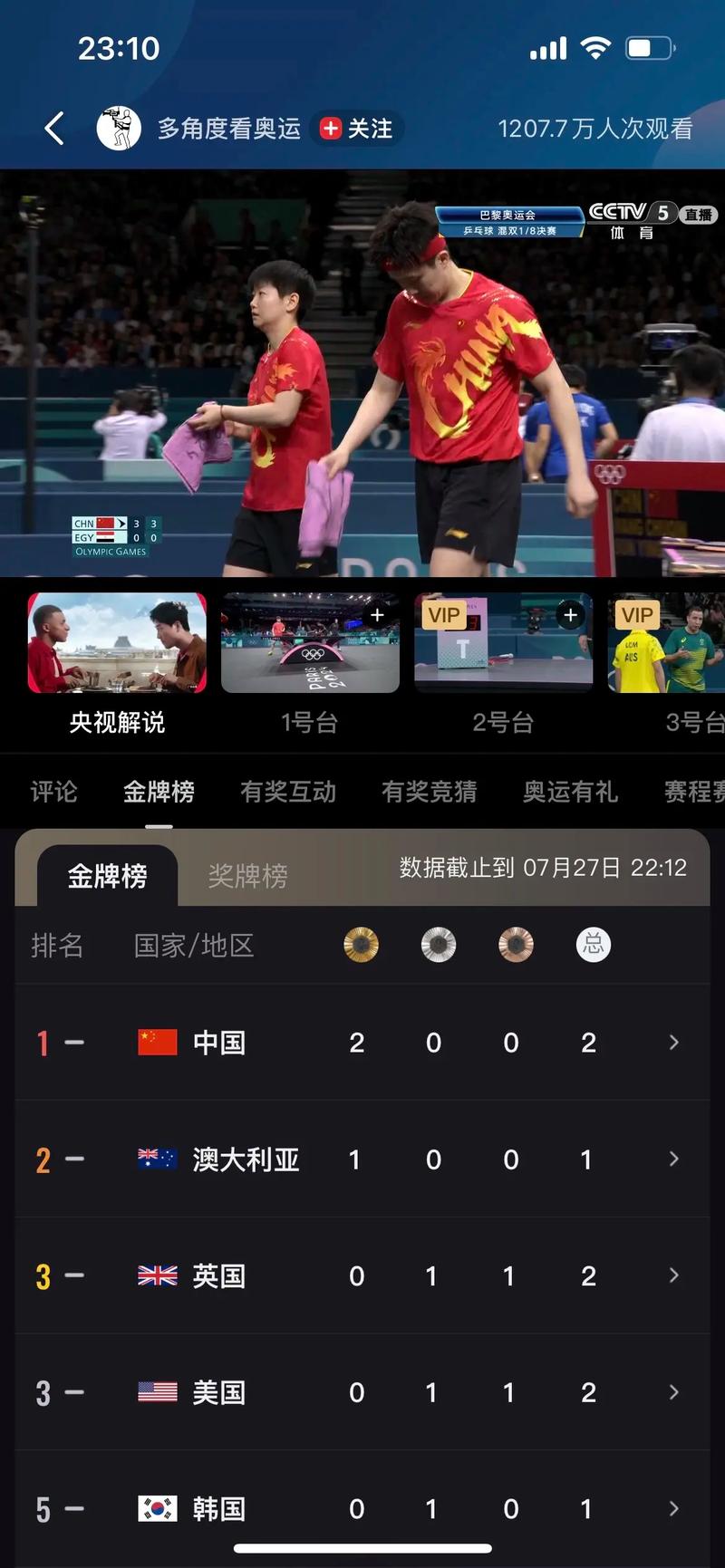725x1568 pixels.
Task: Open the 有奖互动 tab
Action: 288,792
